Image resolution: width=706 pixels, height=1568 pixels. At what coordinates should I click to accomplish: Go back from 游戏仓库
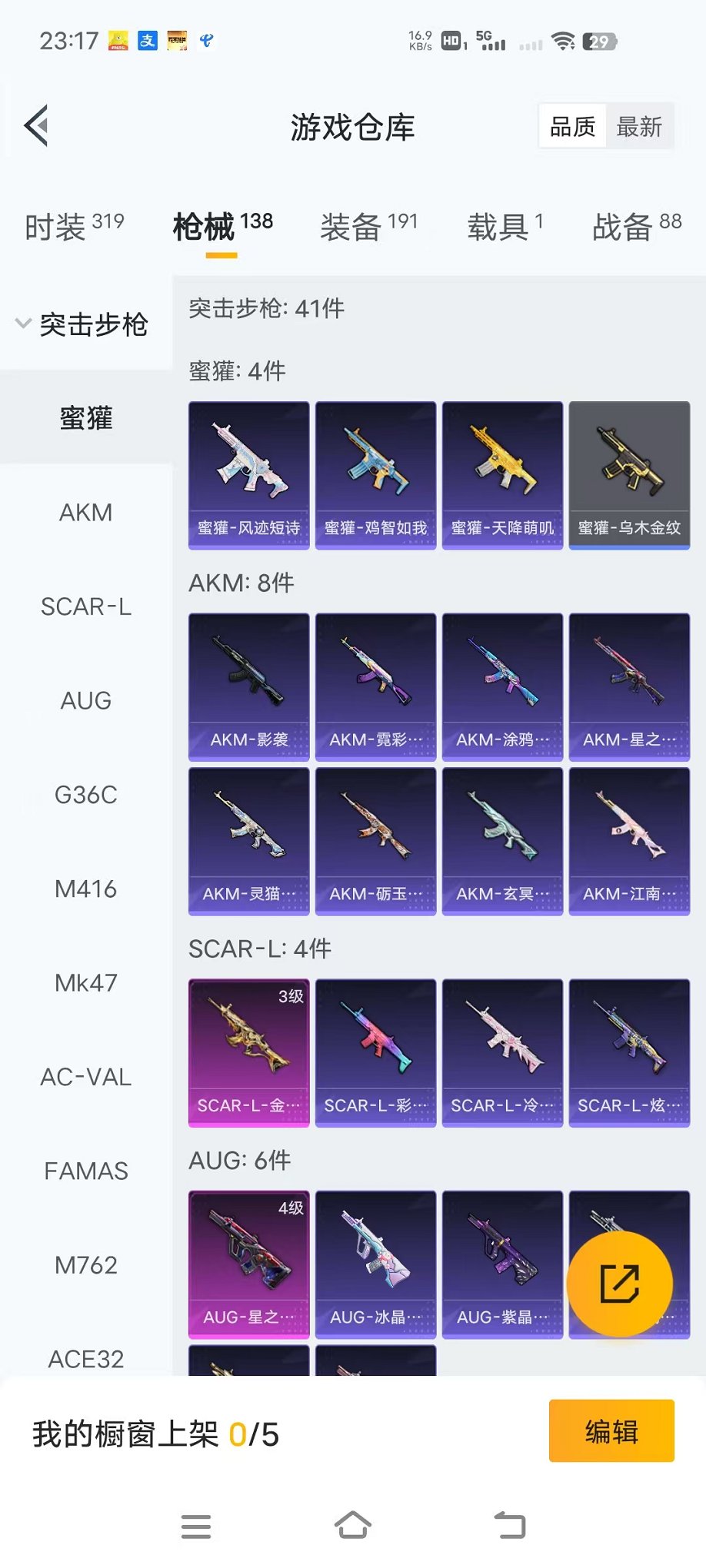pos(36,125)
